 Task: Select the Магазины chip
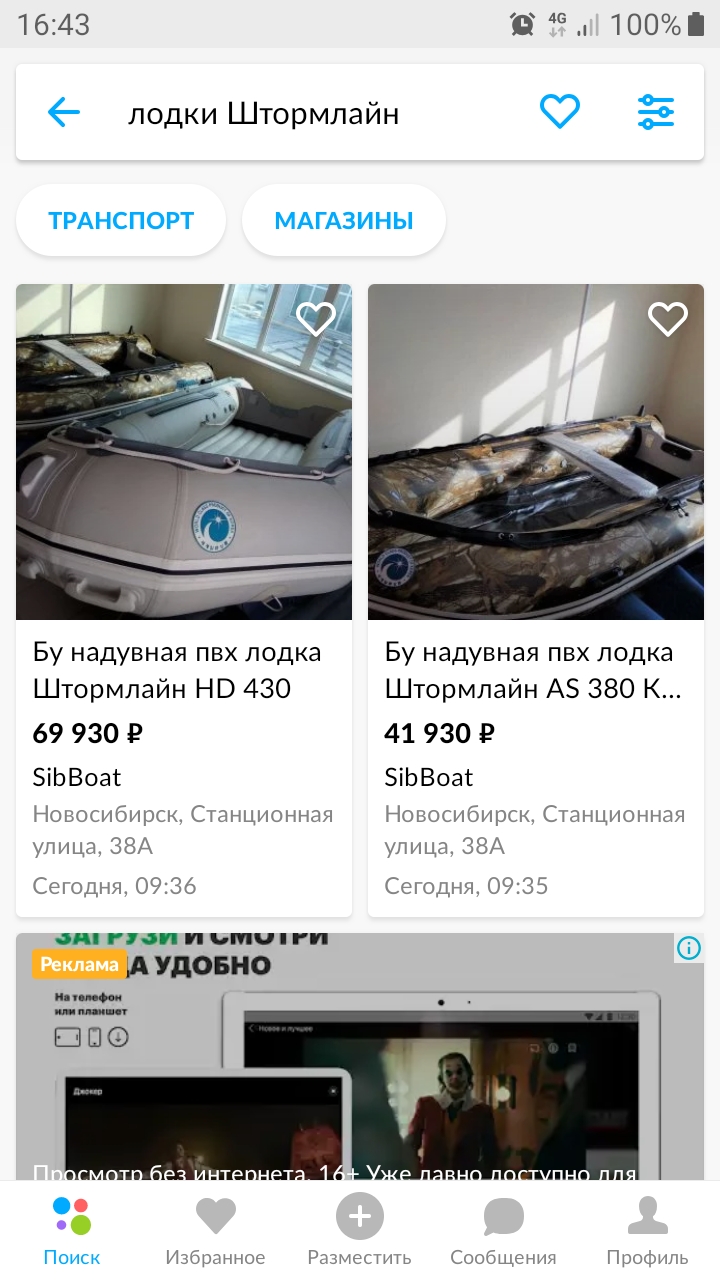click(x=344, y=220)
